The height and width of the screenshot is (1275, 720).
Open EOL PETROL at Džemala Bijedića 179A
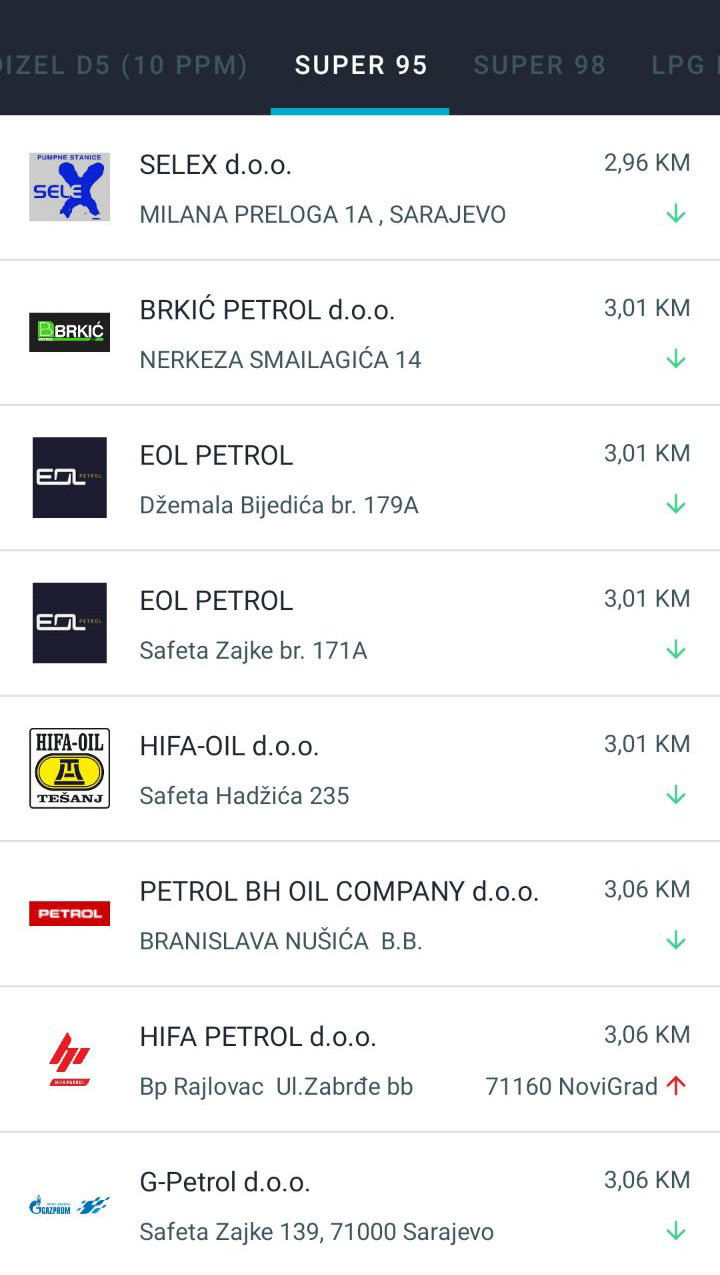point(360,478)
